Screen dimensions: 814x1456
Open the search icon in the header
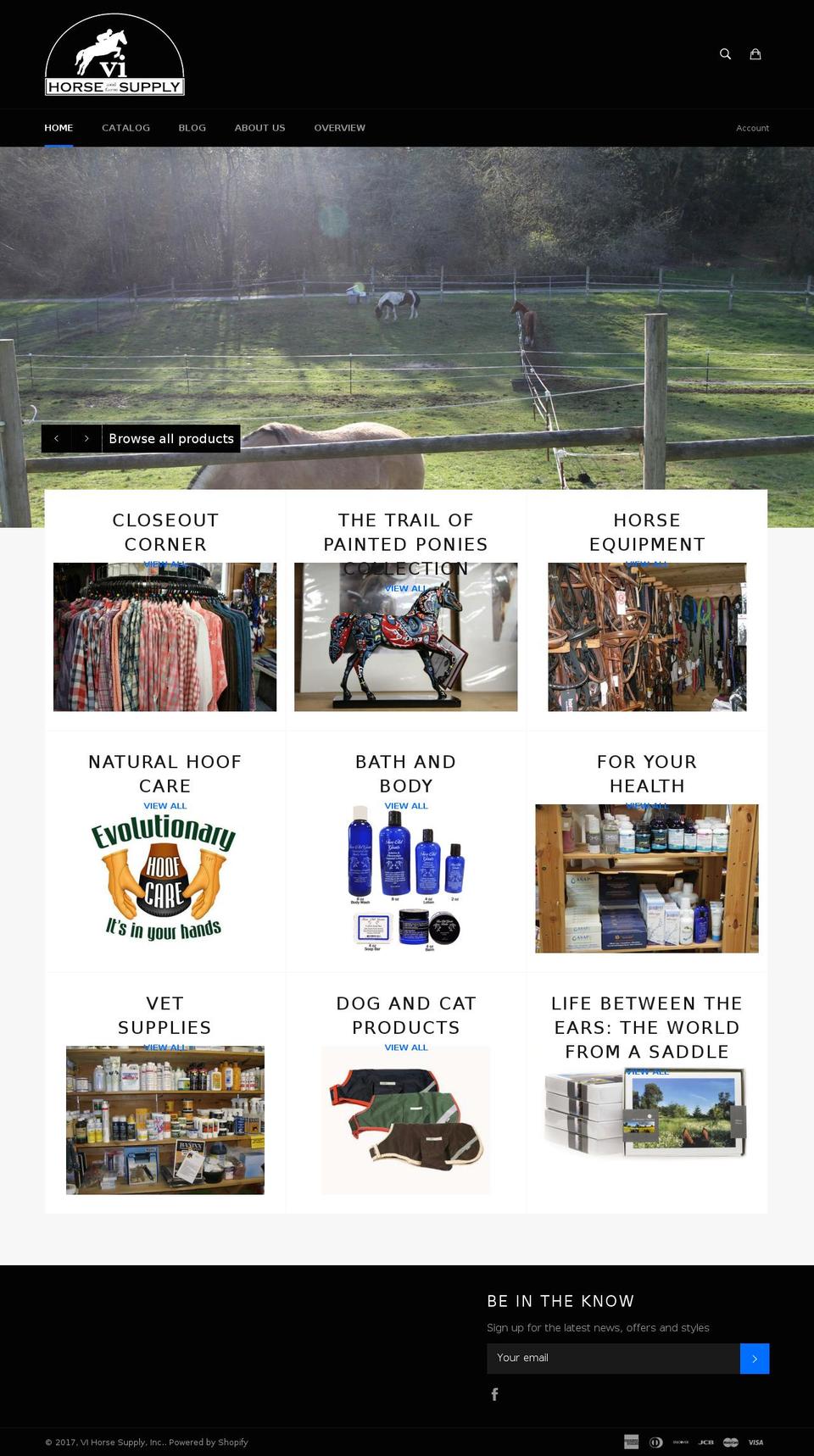click(725, 53)
